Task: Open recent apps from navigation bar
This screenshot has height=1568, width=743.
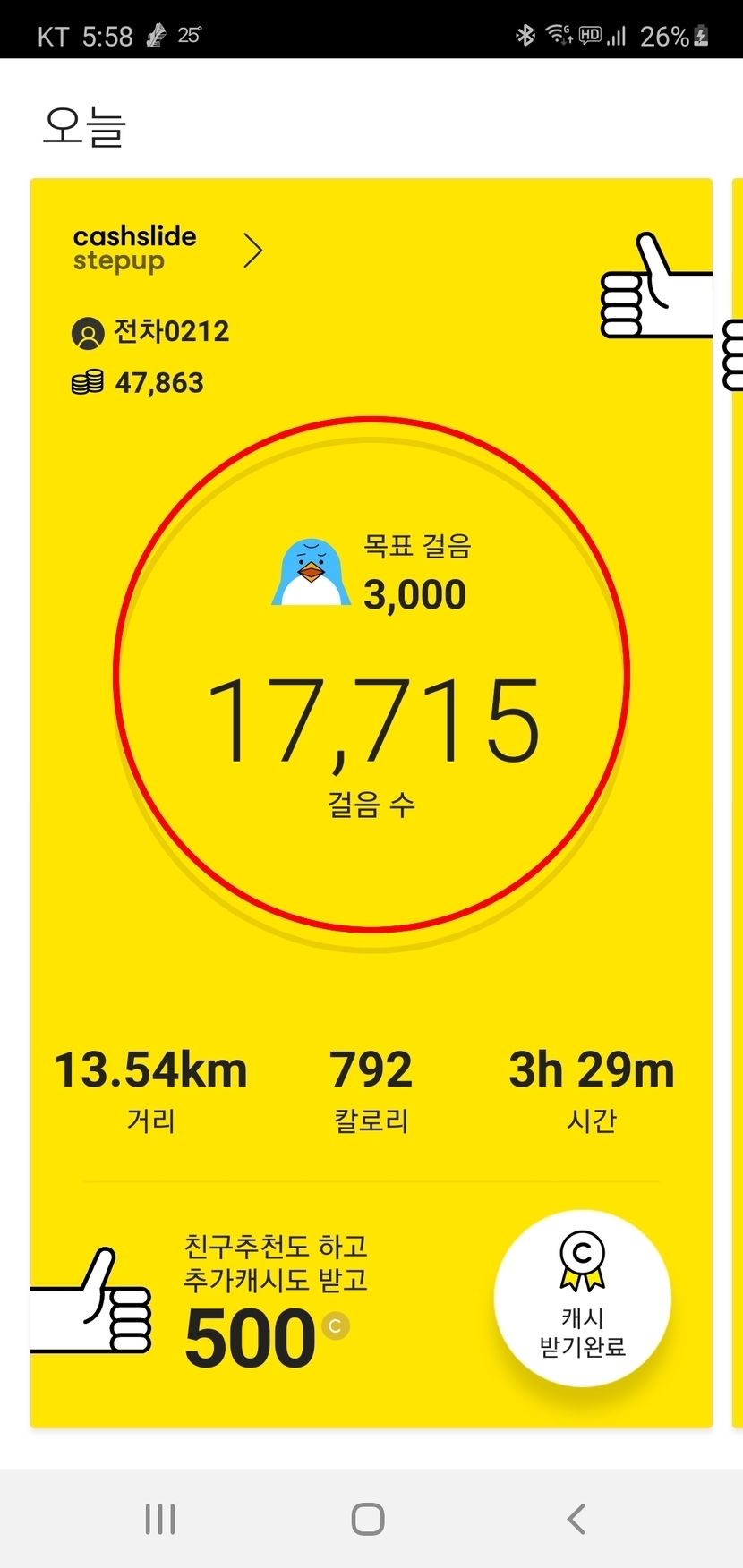Action: click(x=160, y=1519)
